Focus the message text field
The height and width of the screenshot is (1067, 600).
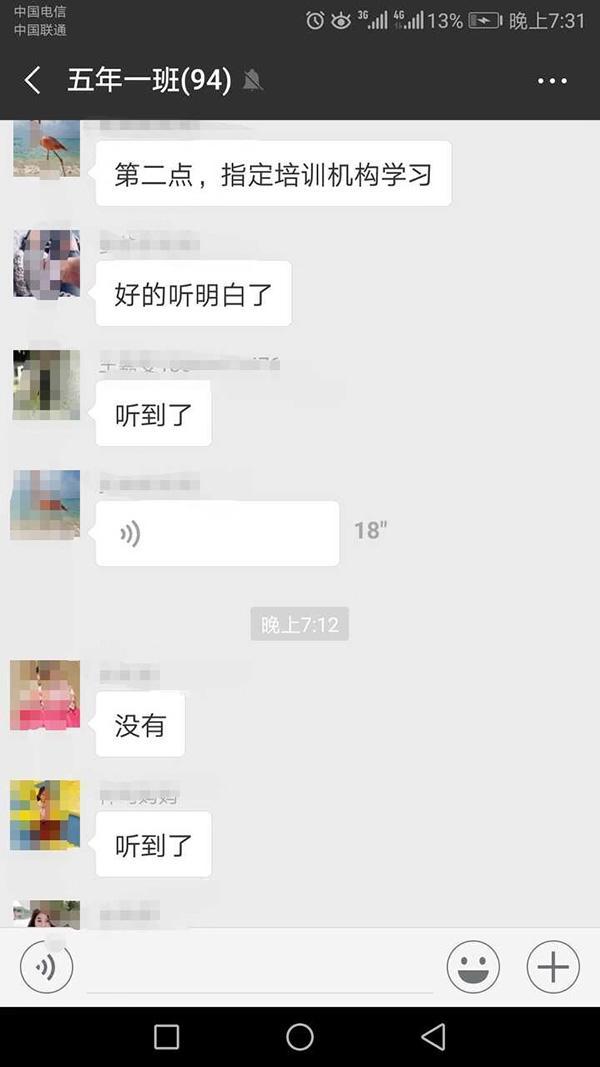260,968
